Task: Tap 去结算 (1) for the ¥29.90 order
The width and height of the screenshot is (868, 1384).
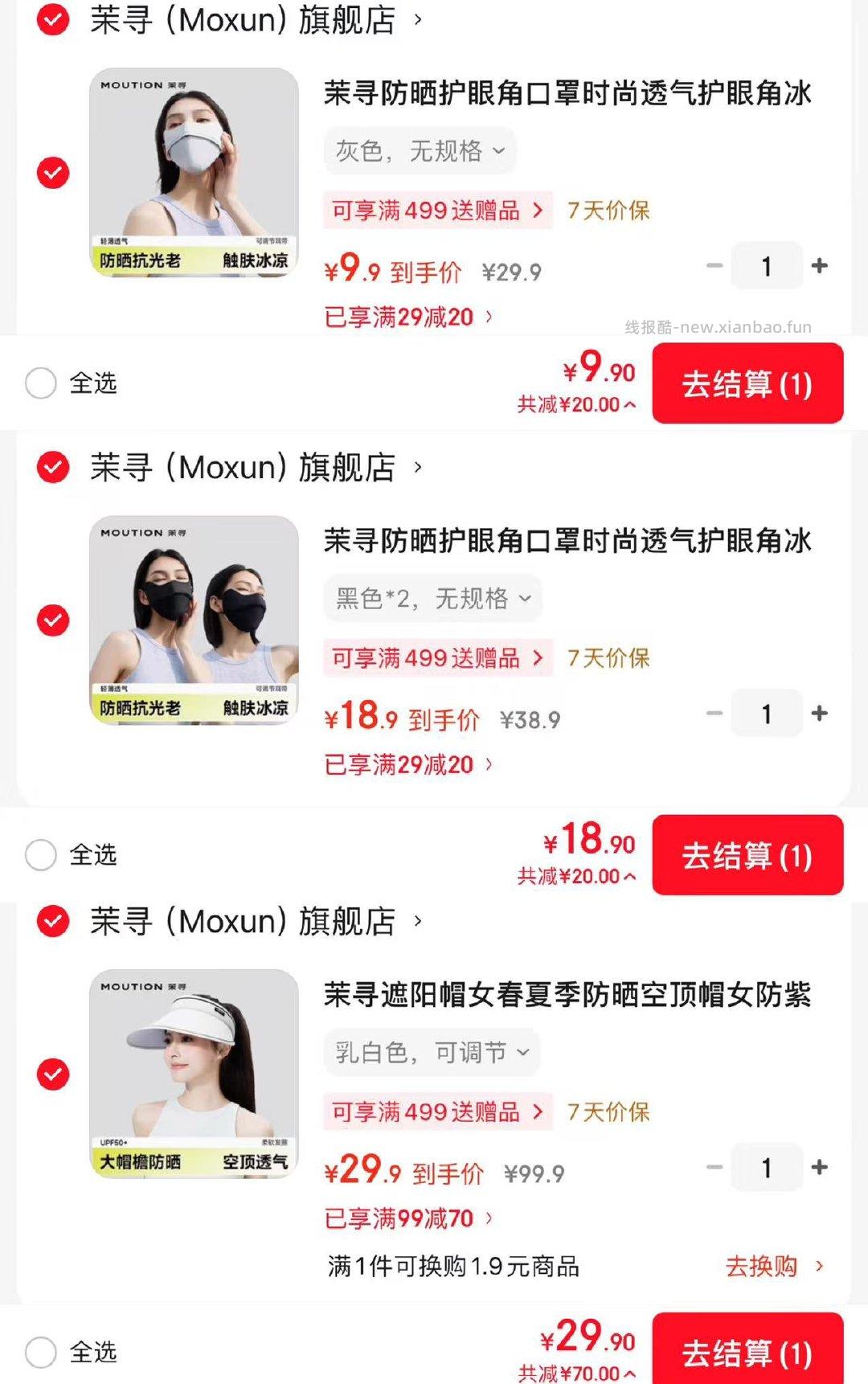Action: click(x=747, y=1353)
